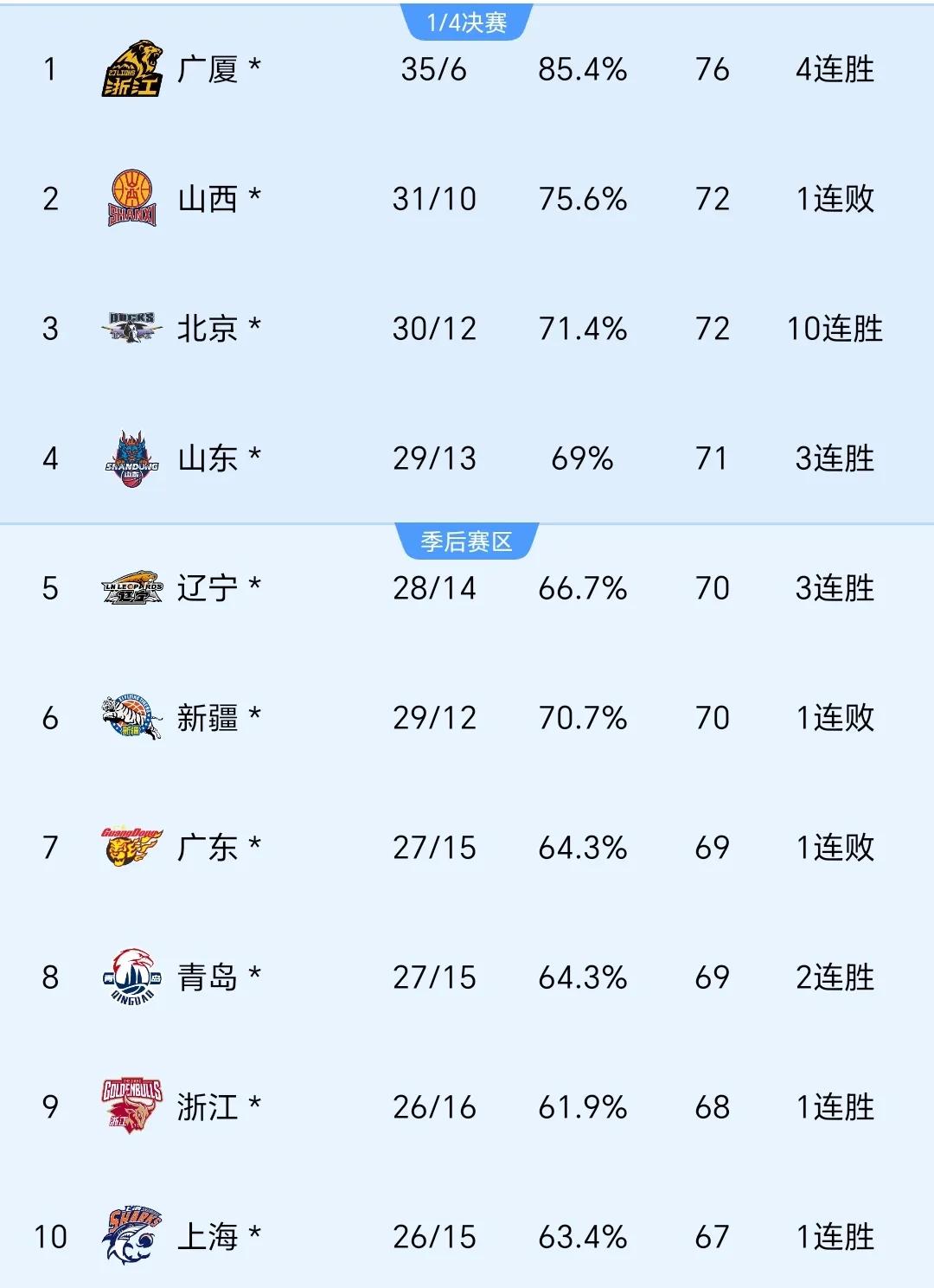Select the 35/6 record of 广厦
This screenshot has height=1288, width=934.
[436, 69]
